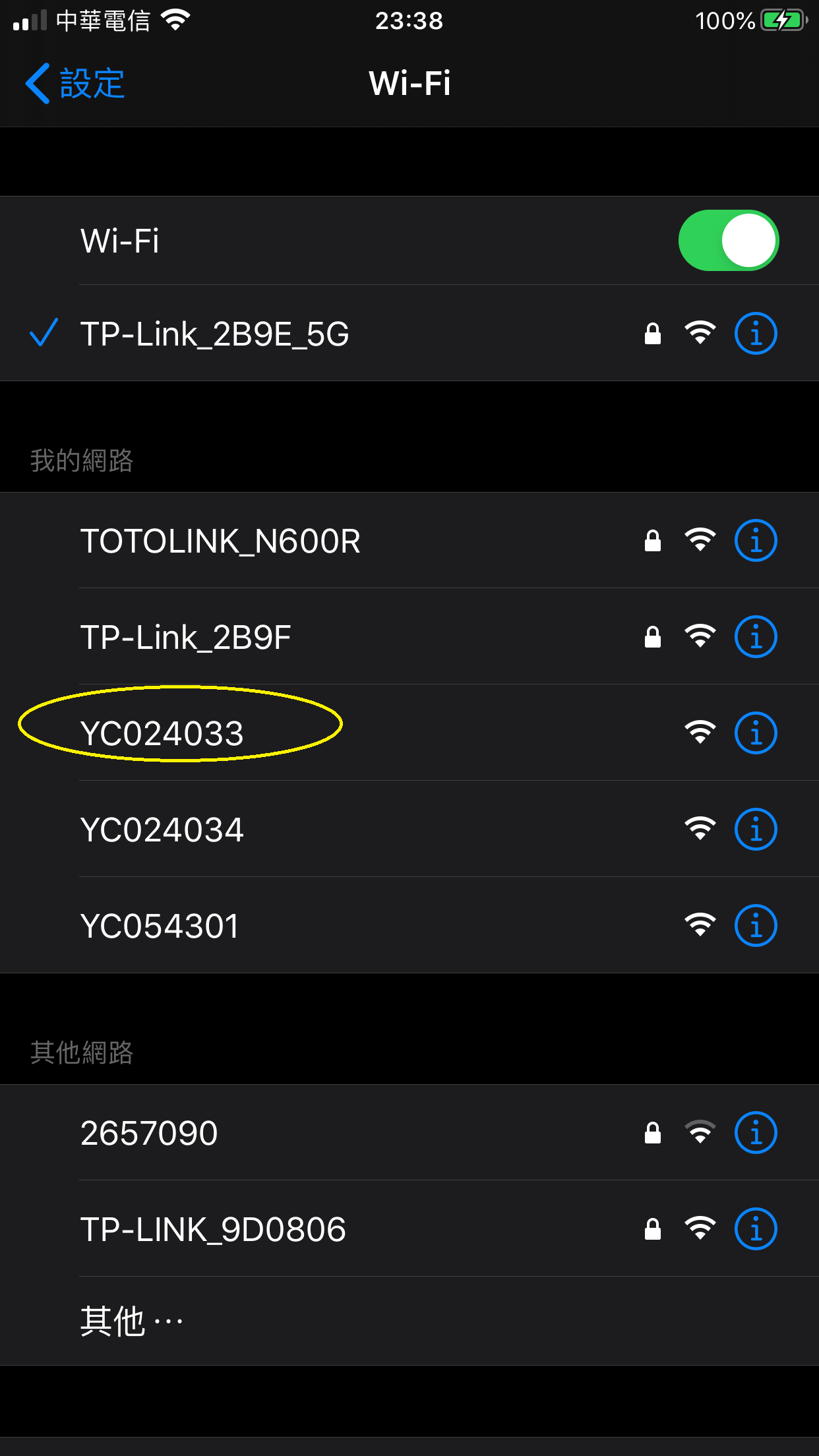Viewport: 819px width, 1456px height.
Task: Open info for TP-LINK_9D0806
Action: coord(756,1229)
